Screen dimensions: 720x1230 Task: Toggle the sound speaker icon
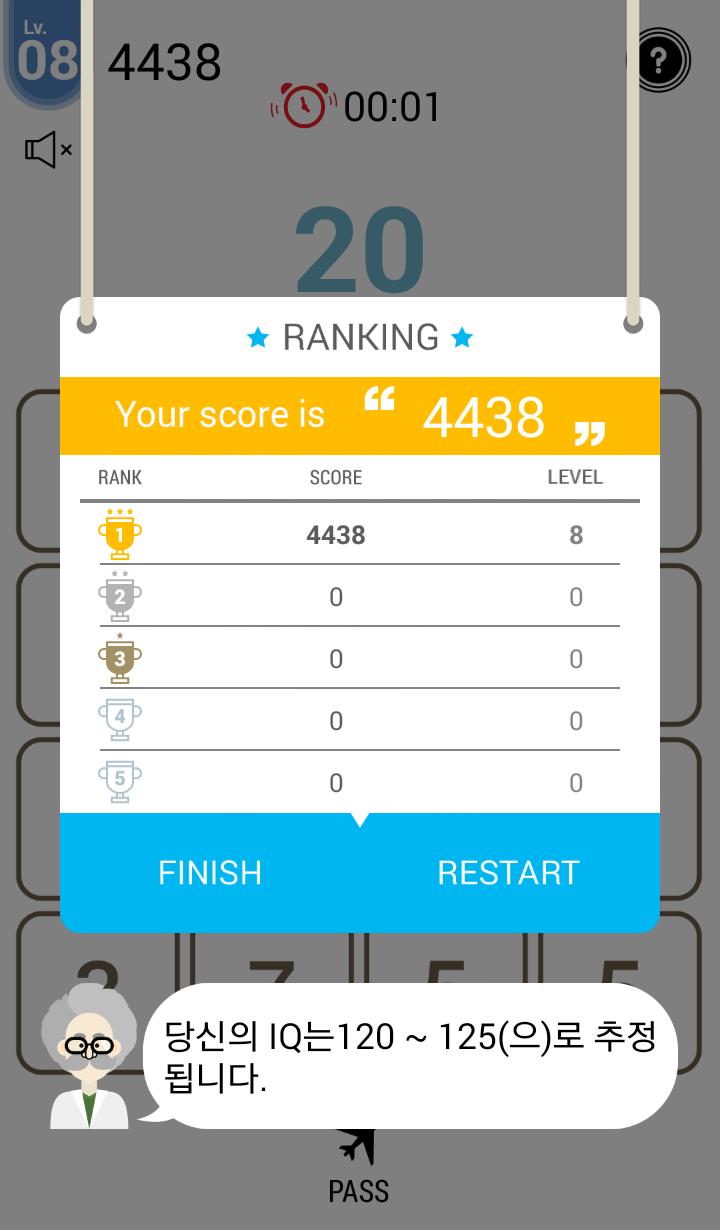(x=47, y=150)
